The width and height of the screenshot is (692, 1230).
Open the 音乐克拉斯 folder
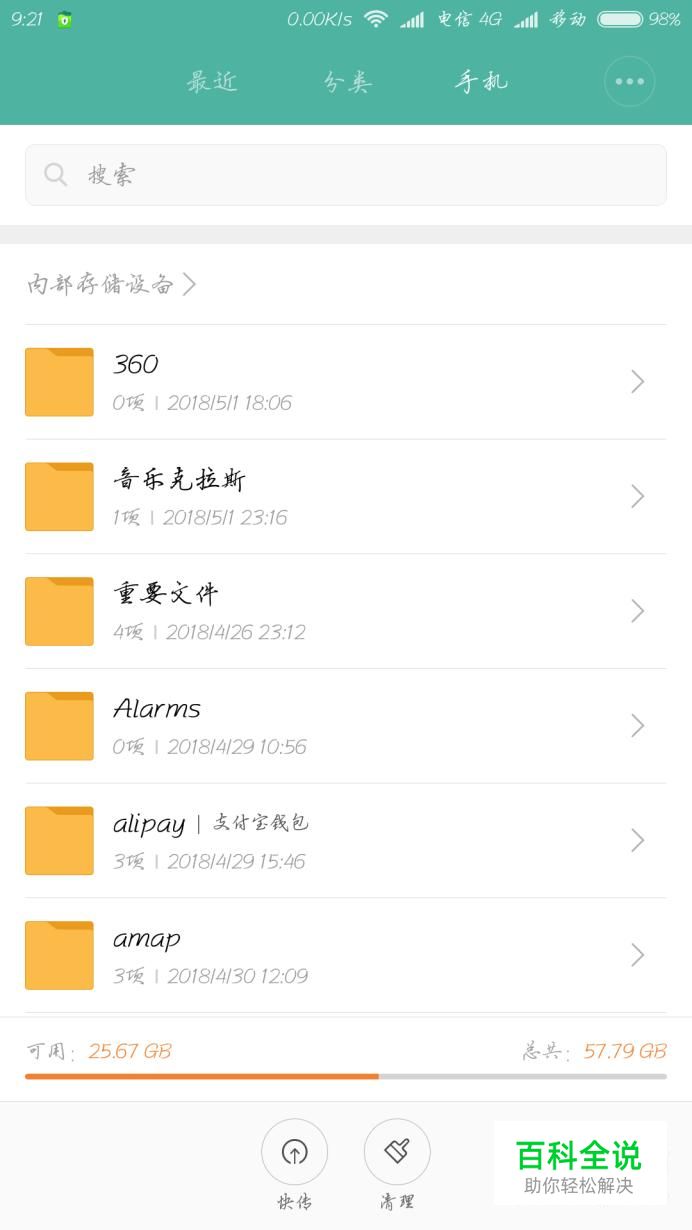pos(346,497)
